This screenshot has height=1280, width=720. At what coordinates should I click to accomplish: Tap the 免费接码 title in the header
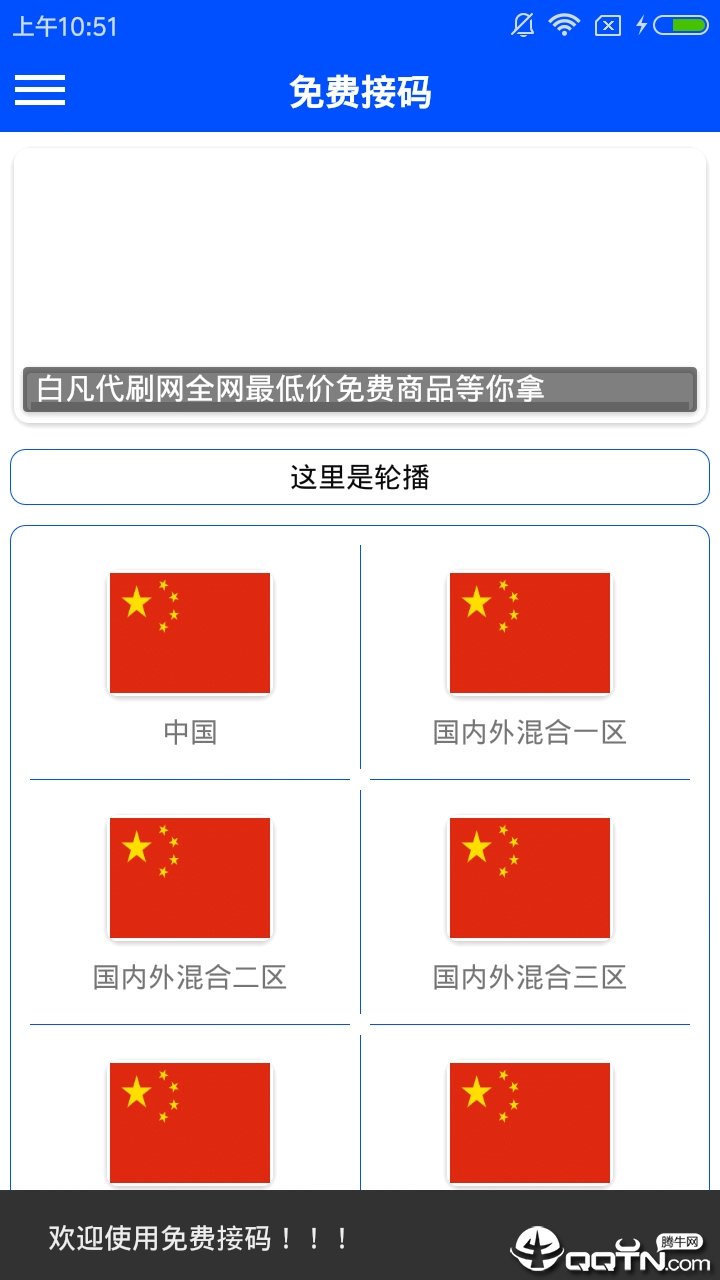(360, 91)
